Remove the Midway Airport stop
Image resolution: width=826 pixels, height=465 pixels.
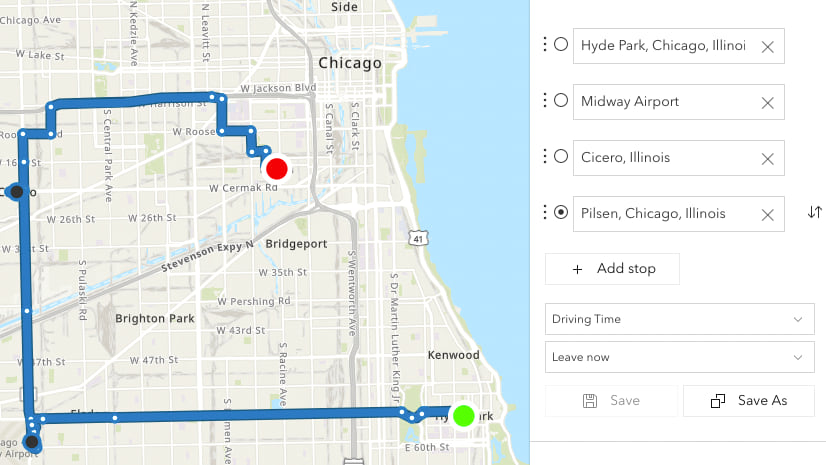(x=767, y=102)
